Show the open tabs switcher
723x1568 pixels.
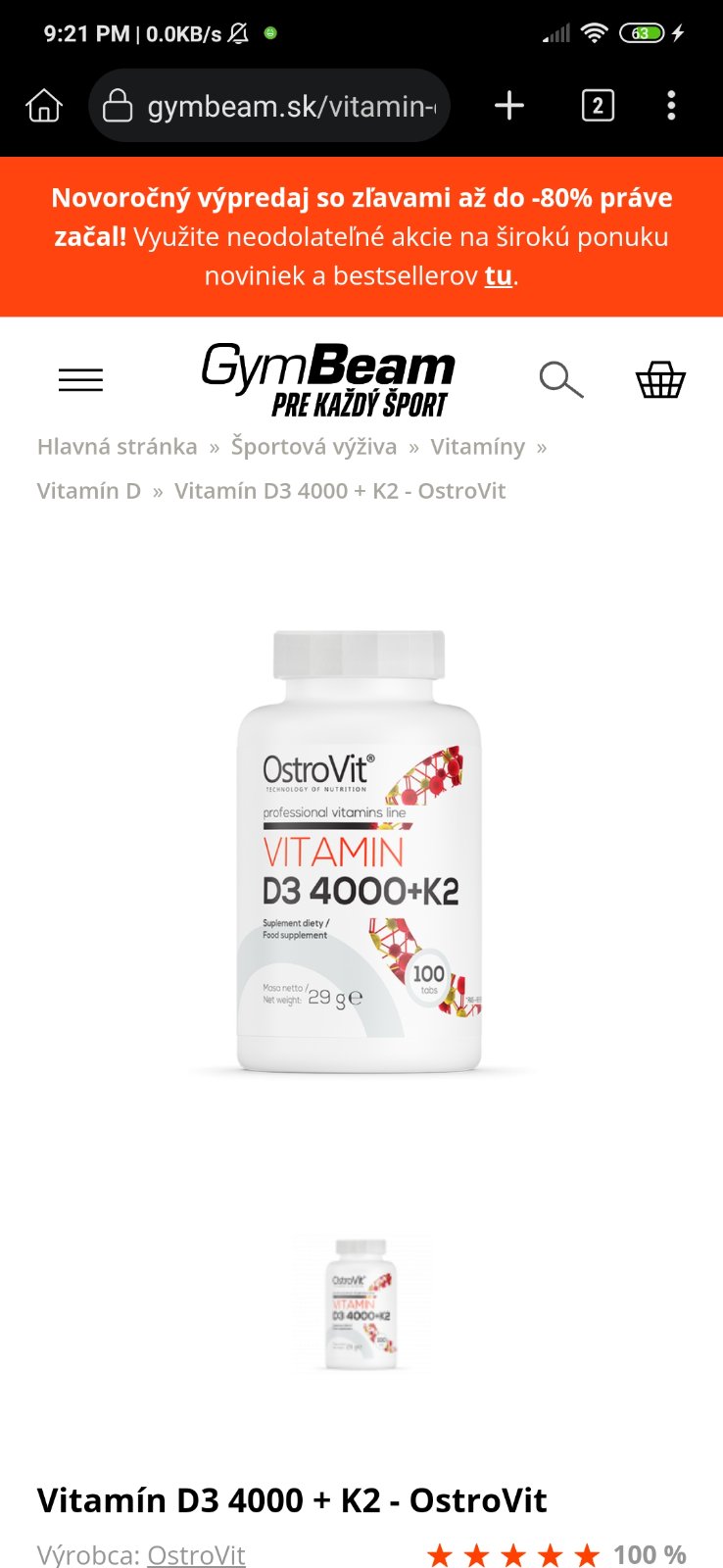[598, 106]
